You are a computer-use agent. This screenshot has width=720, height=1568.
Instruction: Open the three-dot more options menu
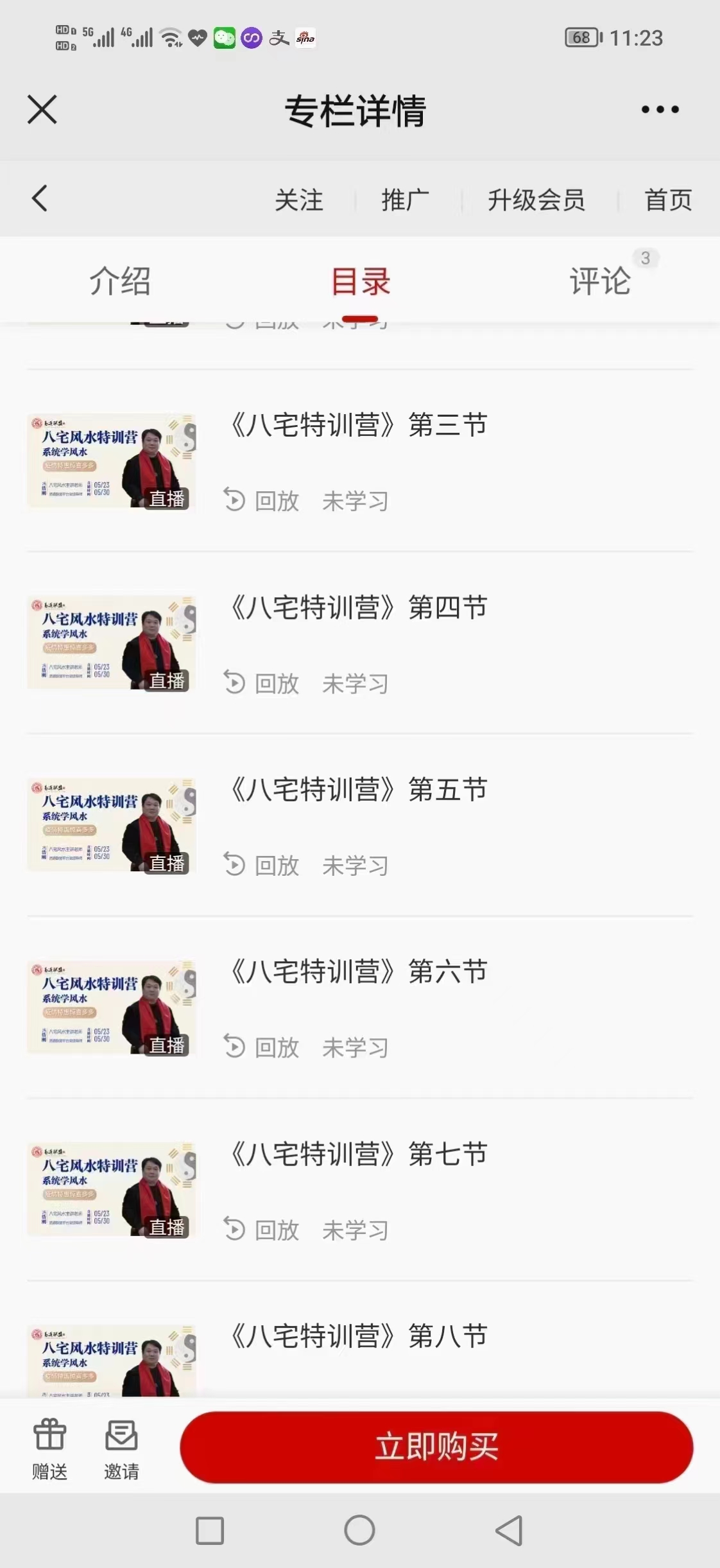click(661, 109)
